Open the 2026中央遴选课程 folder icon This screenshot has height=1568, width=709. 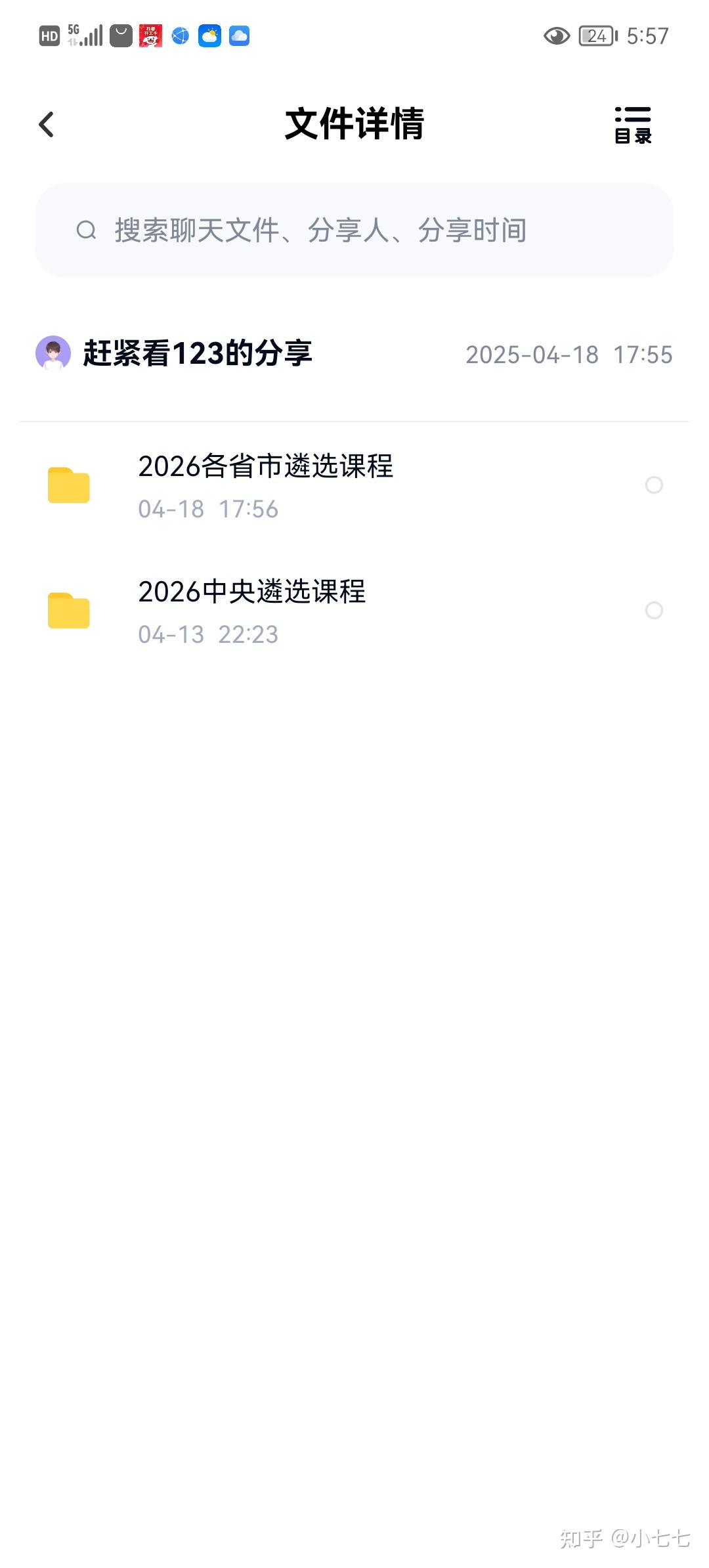(68, 610)
